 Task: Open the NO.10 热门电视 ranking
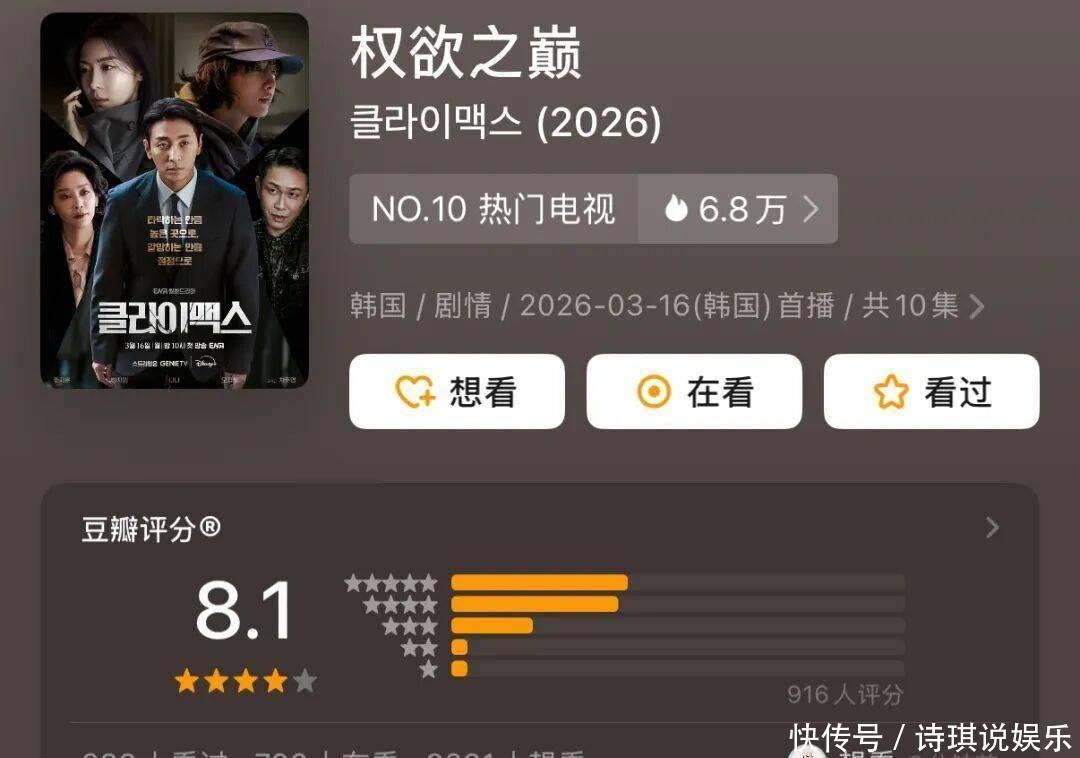[x=493, y=209]
